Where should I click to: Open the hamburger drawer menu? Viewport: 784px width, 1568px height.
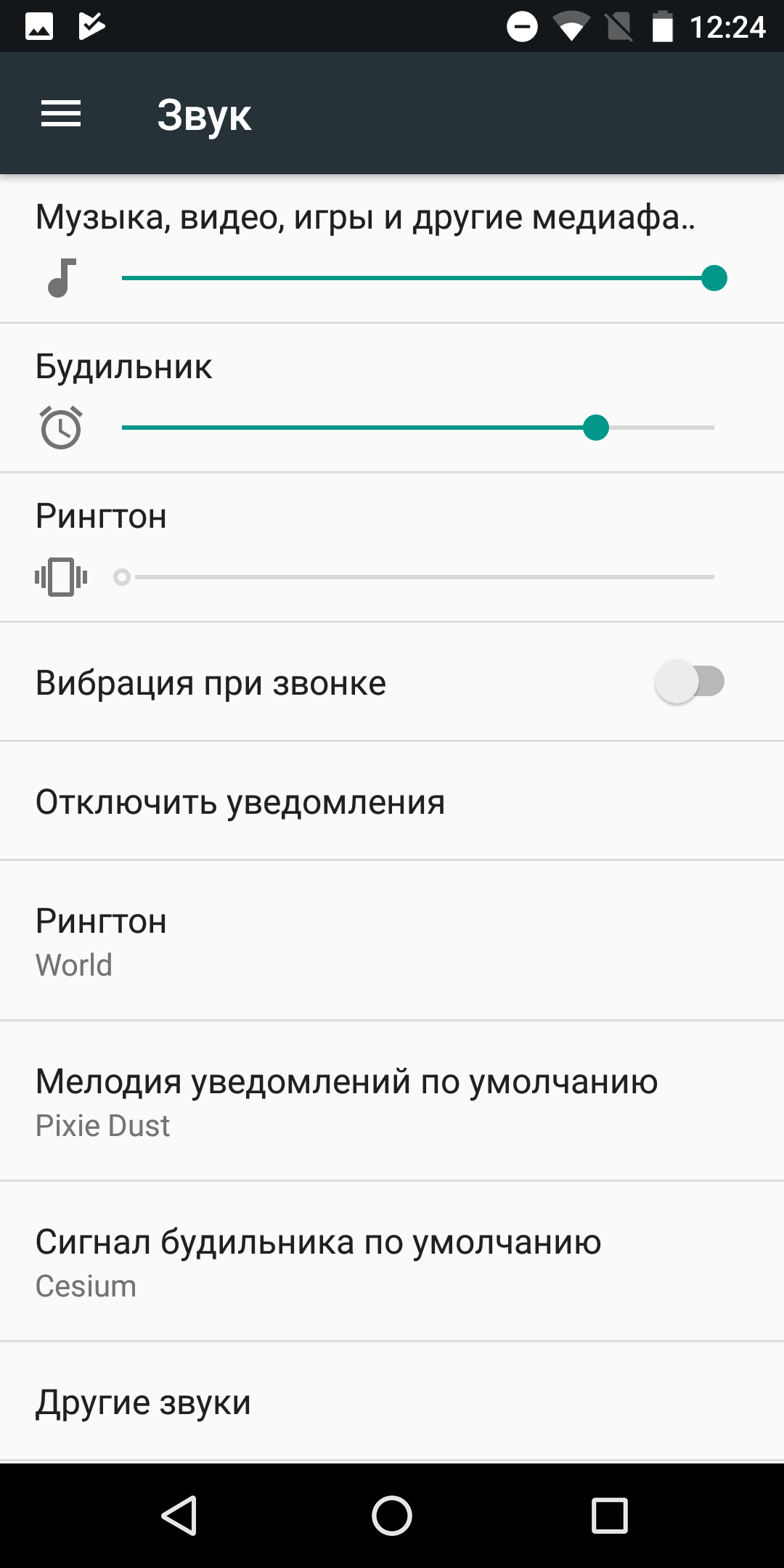(x=61, y=114)
